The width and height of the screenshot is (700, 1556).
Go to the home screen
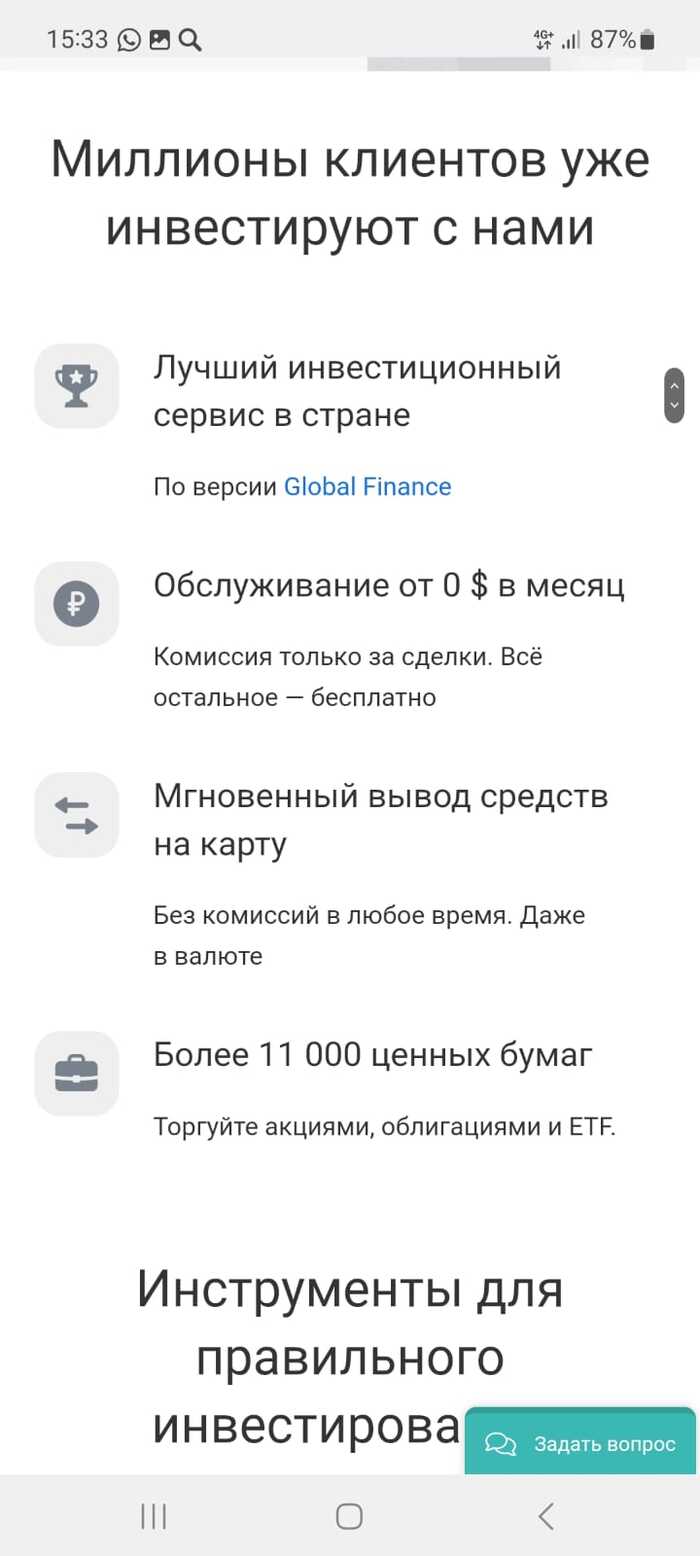pos(349,1516)
